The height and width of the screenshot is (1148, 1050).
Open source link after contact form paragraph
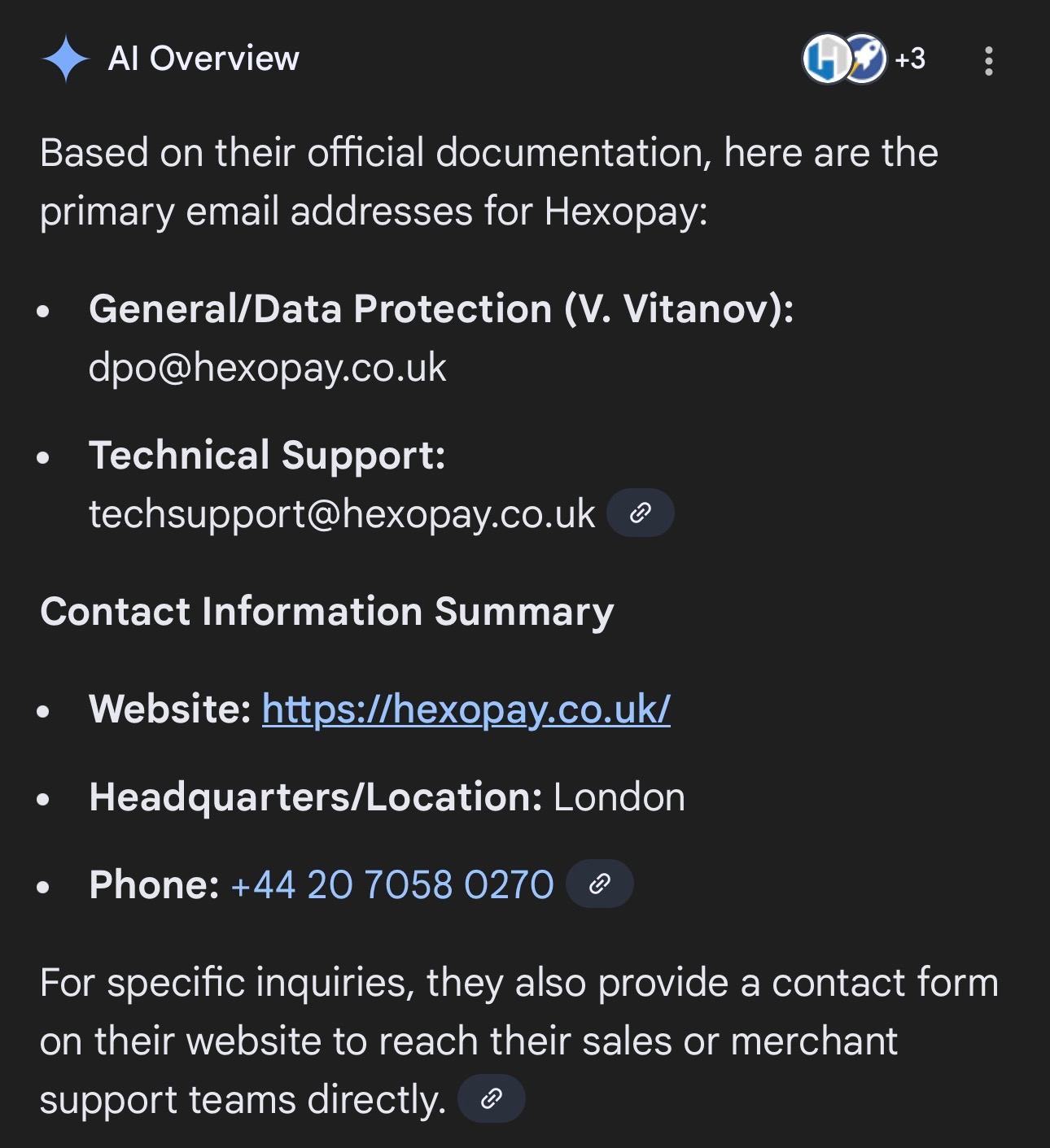coord(491,1099)
